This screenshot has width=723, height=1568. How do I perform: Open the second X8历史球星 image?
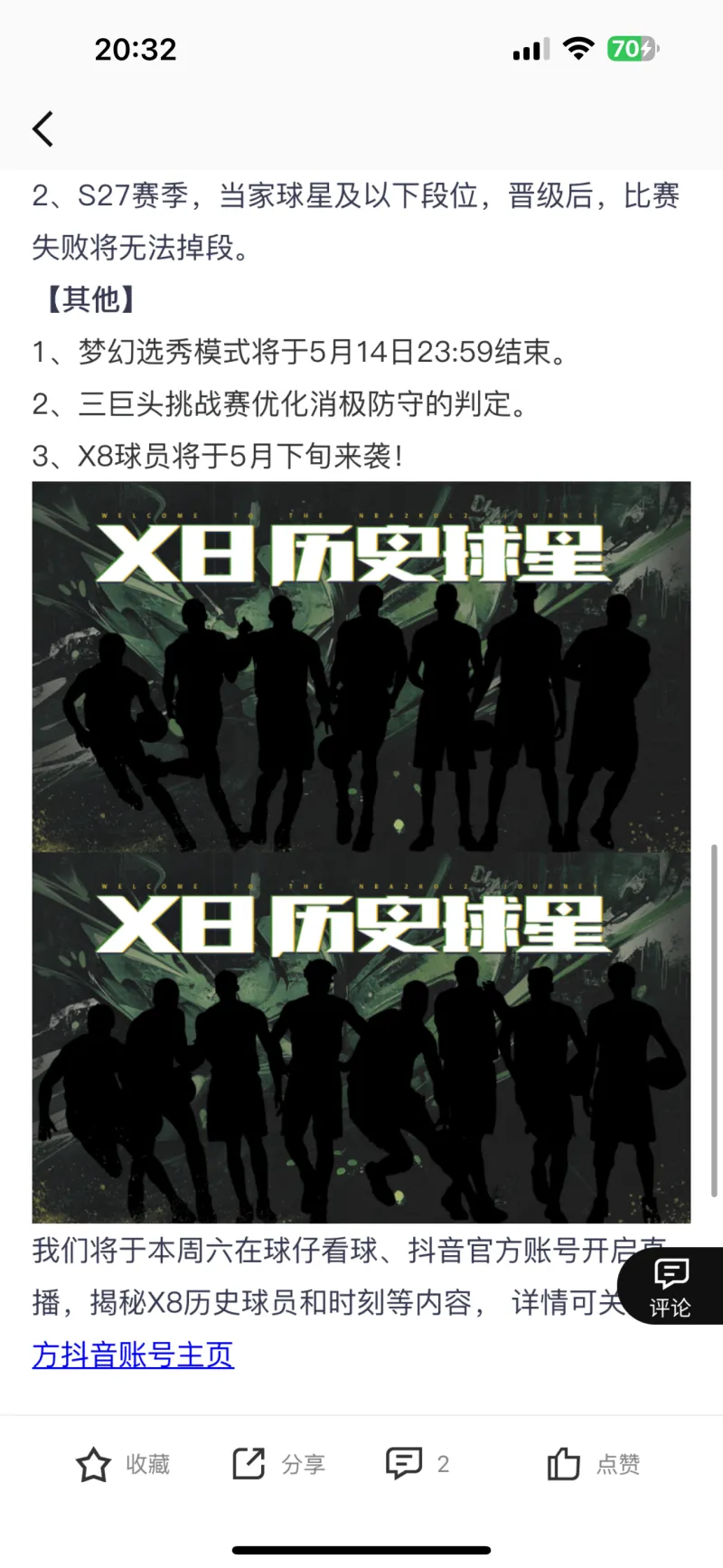click(x=361, y=1037)
